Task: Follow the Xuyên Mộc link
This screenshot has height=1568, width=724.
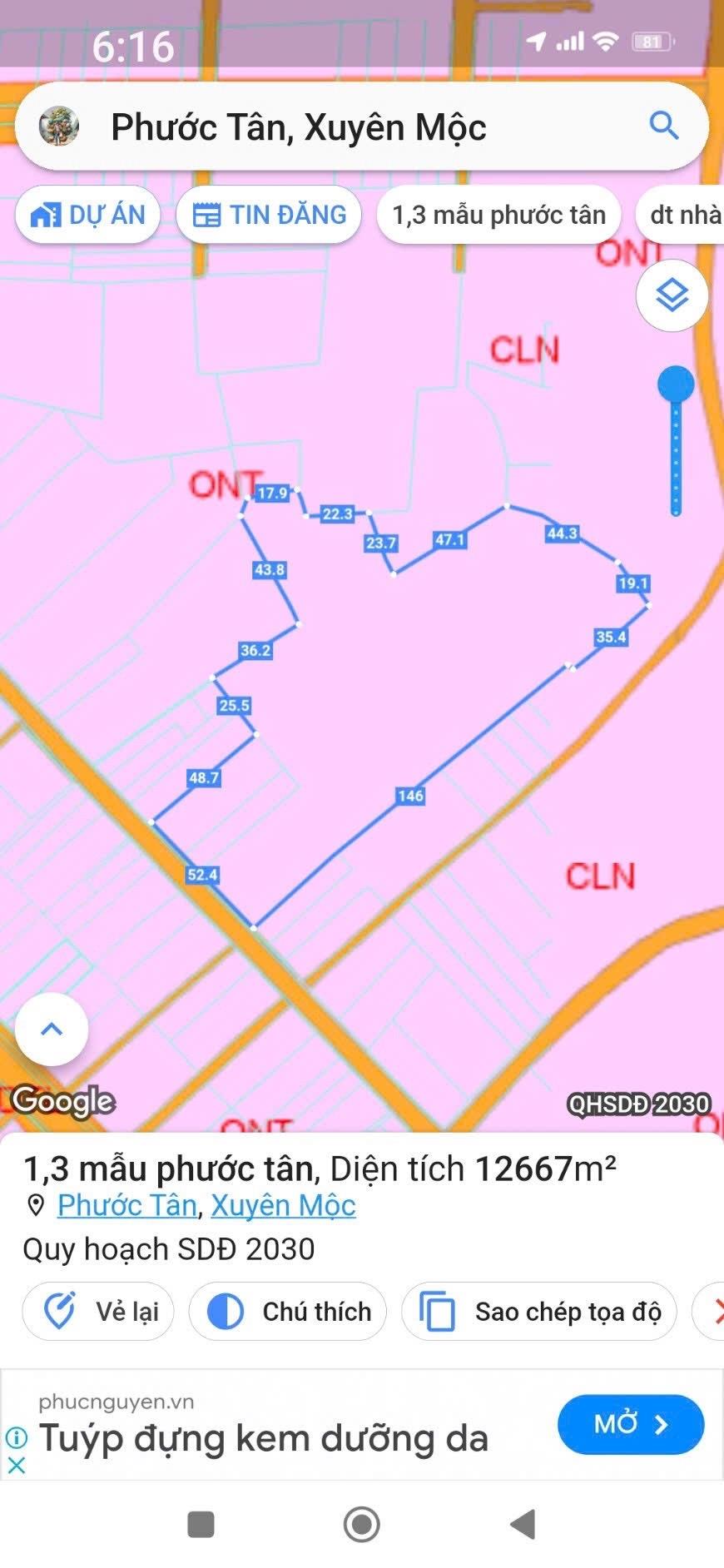Action: click(x=283, y=1205)
